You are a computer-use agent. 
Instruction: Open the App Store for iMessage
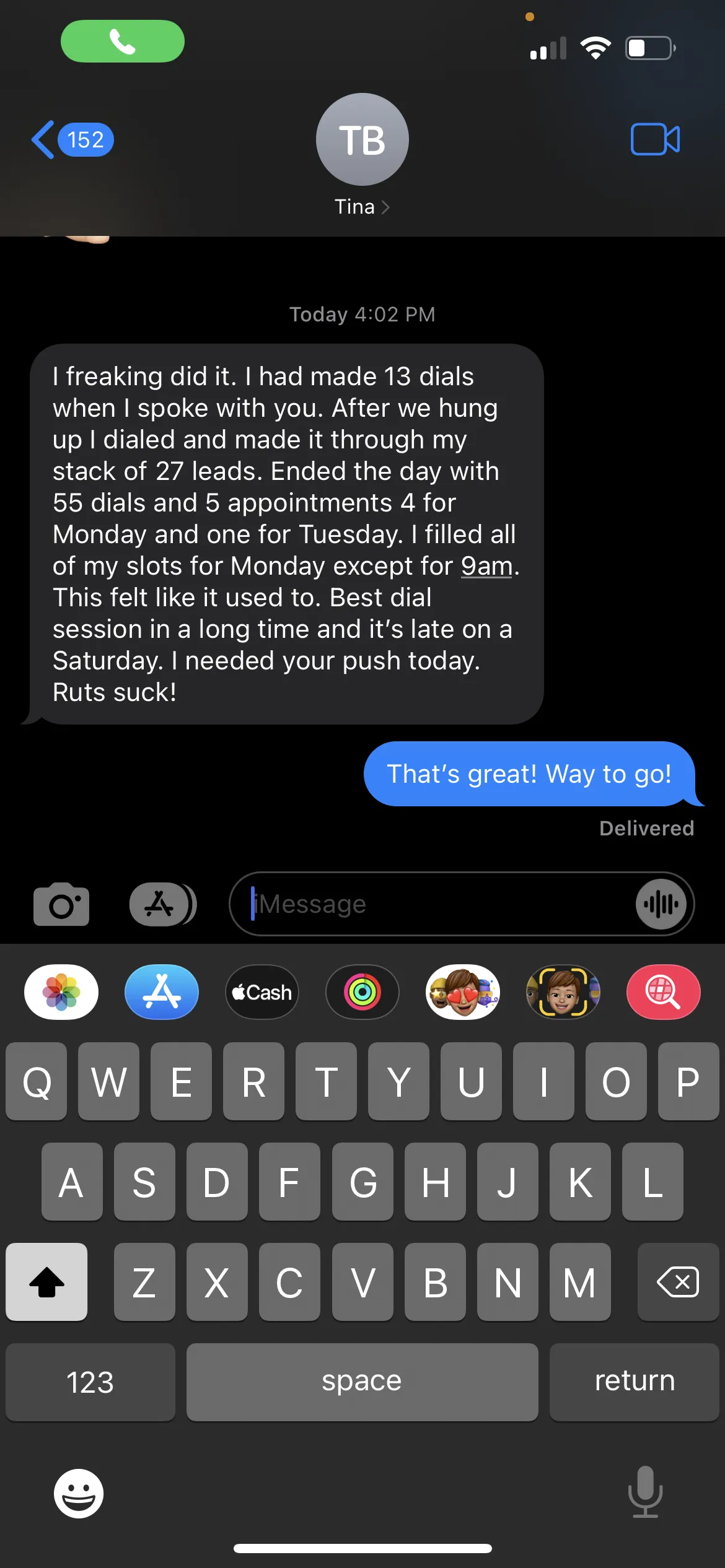point(162,992)
